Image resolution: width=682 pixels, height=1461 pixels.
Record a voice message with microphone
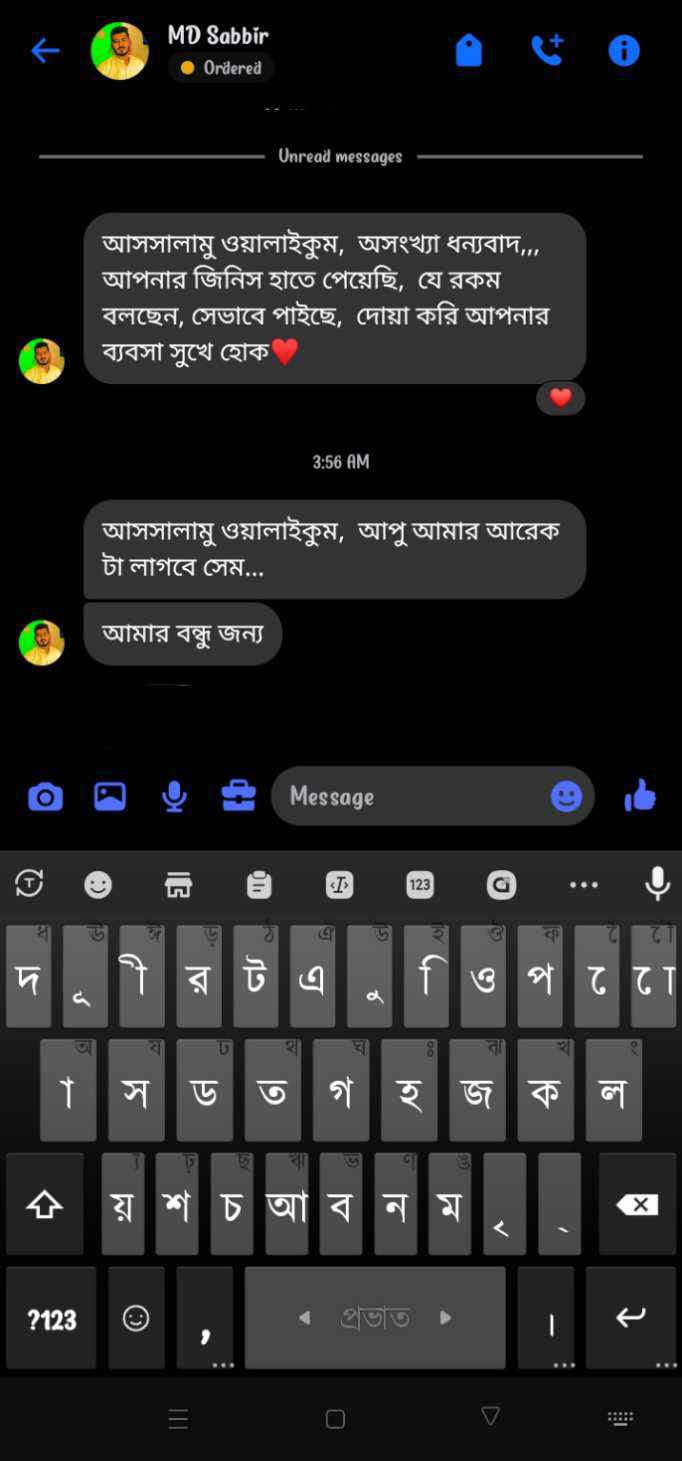tap(174, 797)
